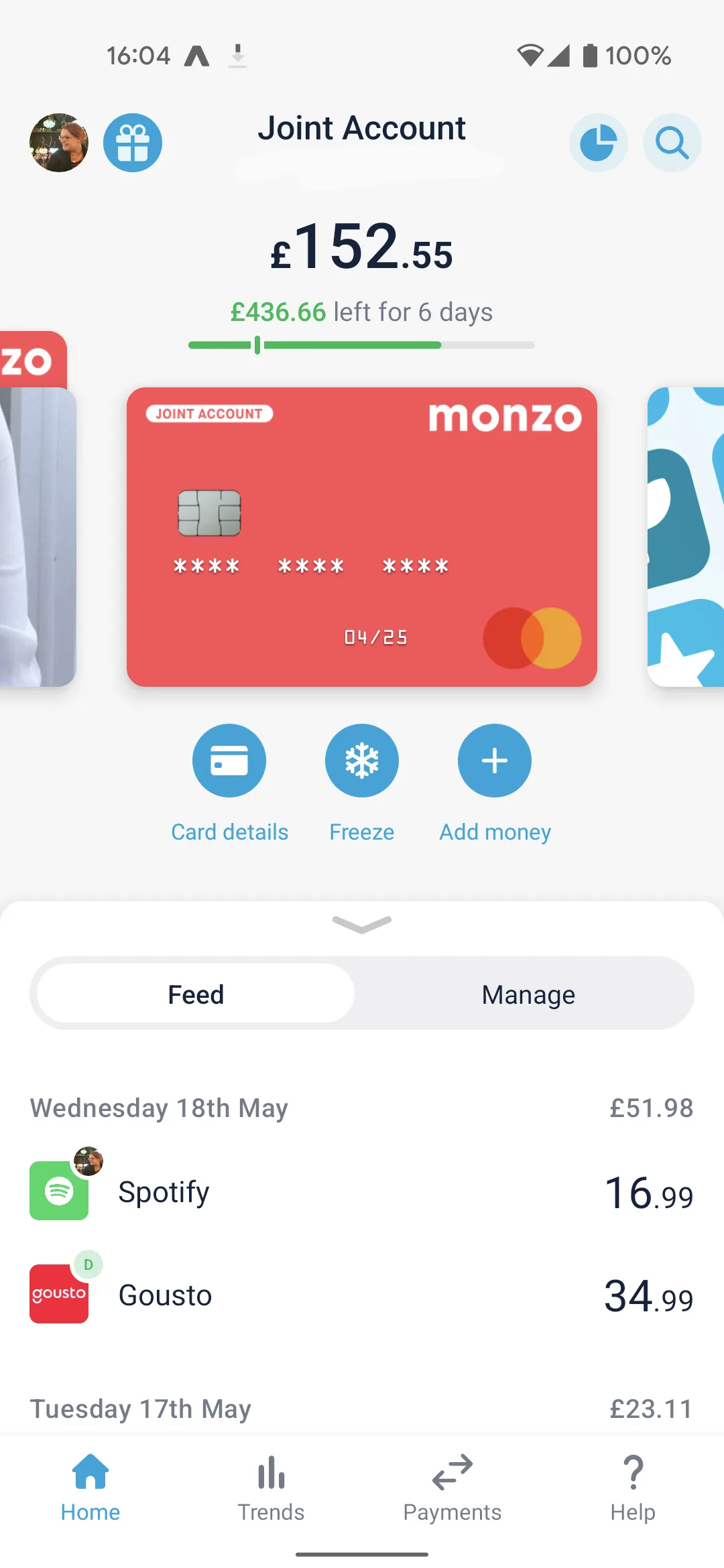The height and width of the screenshot is (1568, 724).
Task: Open the profile avatar
Action: click(x=59, y=143)
